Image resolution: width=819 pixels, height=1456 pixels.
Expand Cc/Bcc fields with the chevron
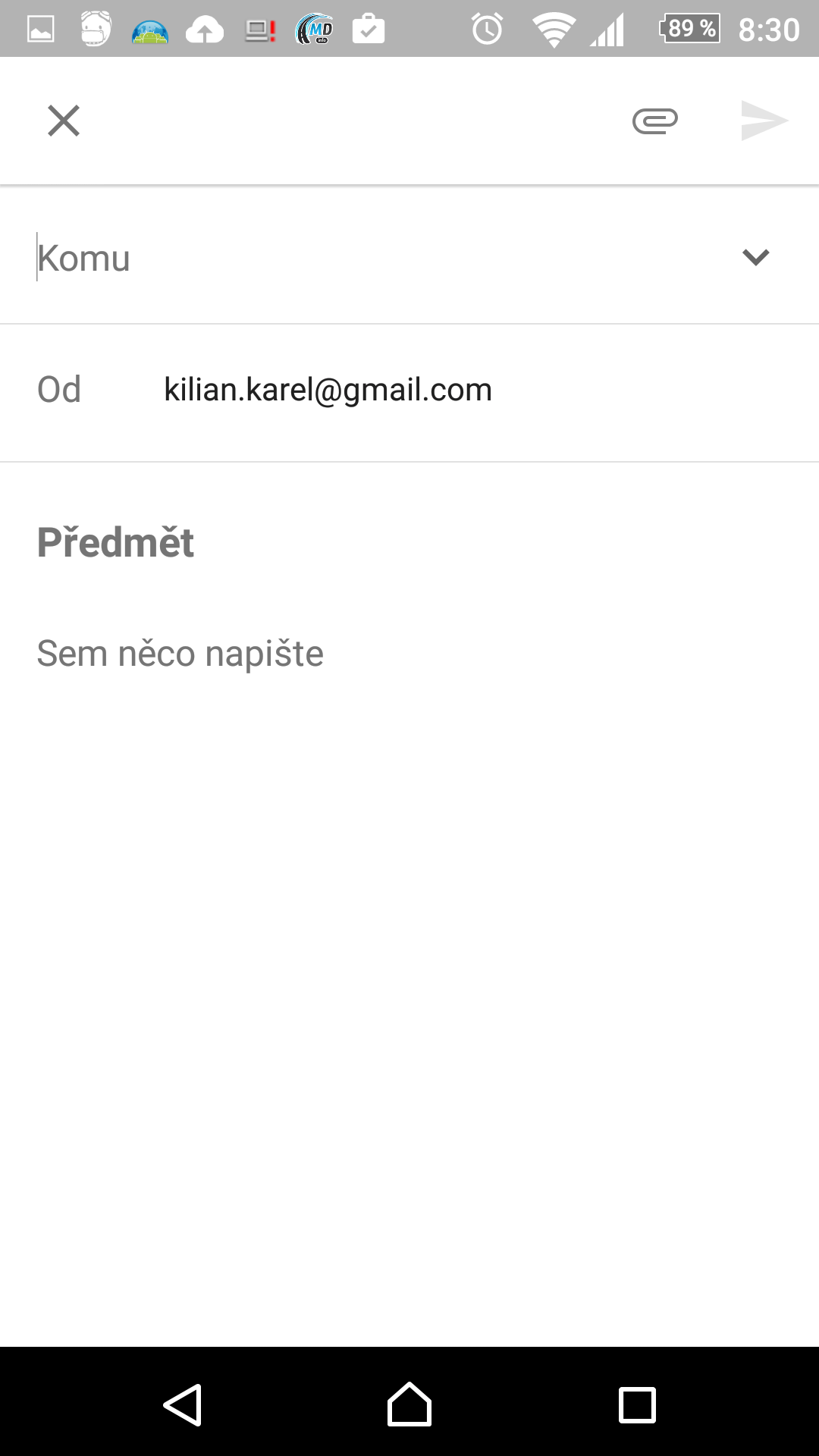click(756, 258)
